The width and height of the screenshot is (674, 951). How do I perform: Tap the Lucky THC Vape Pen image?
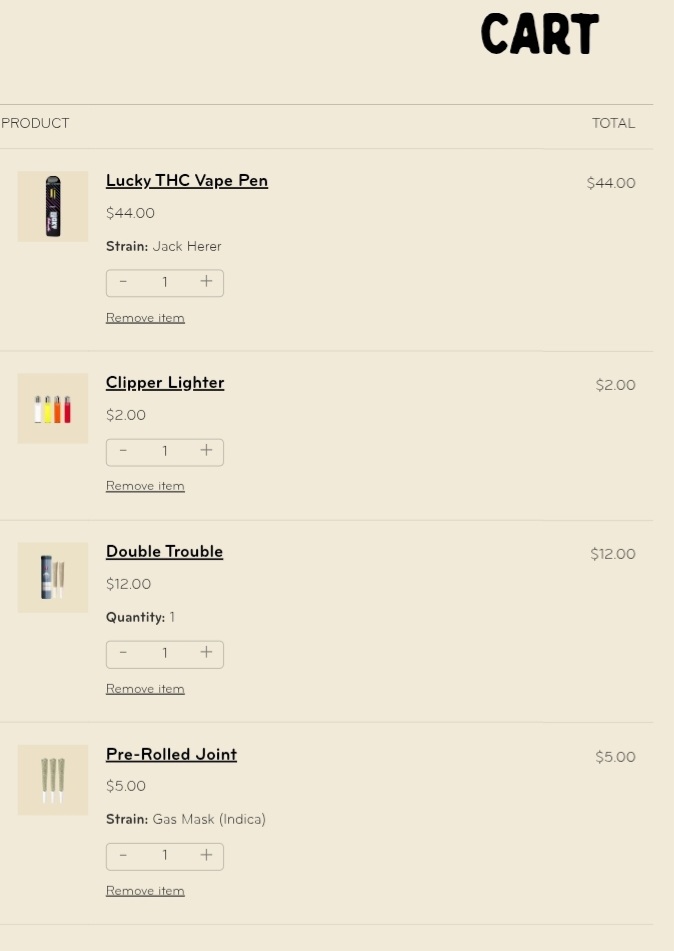coord(53,207)
